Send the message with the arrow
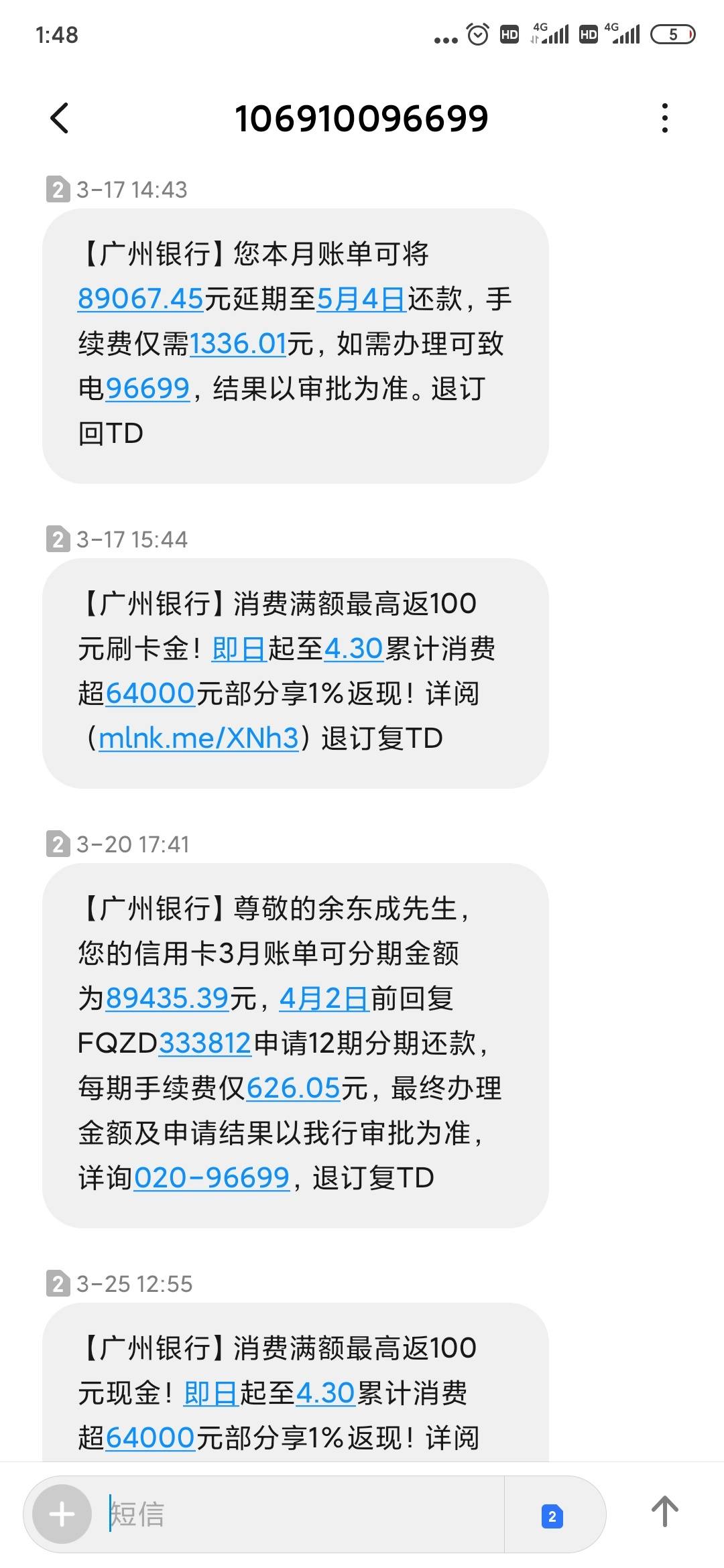724x1568 pixels. (x=664, y=1512)
